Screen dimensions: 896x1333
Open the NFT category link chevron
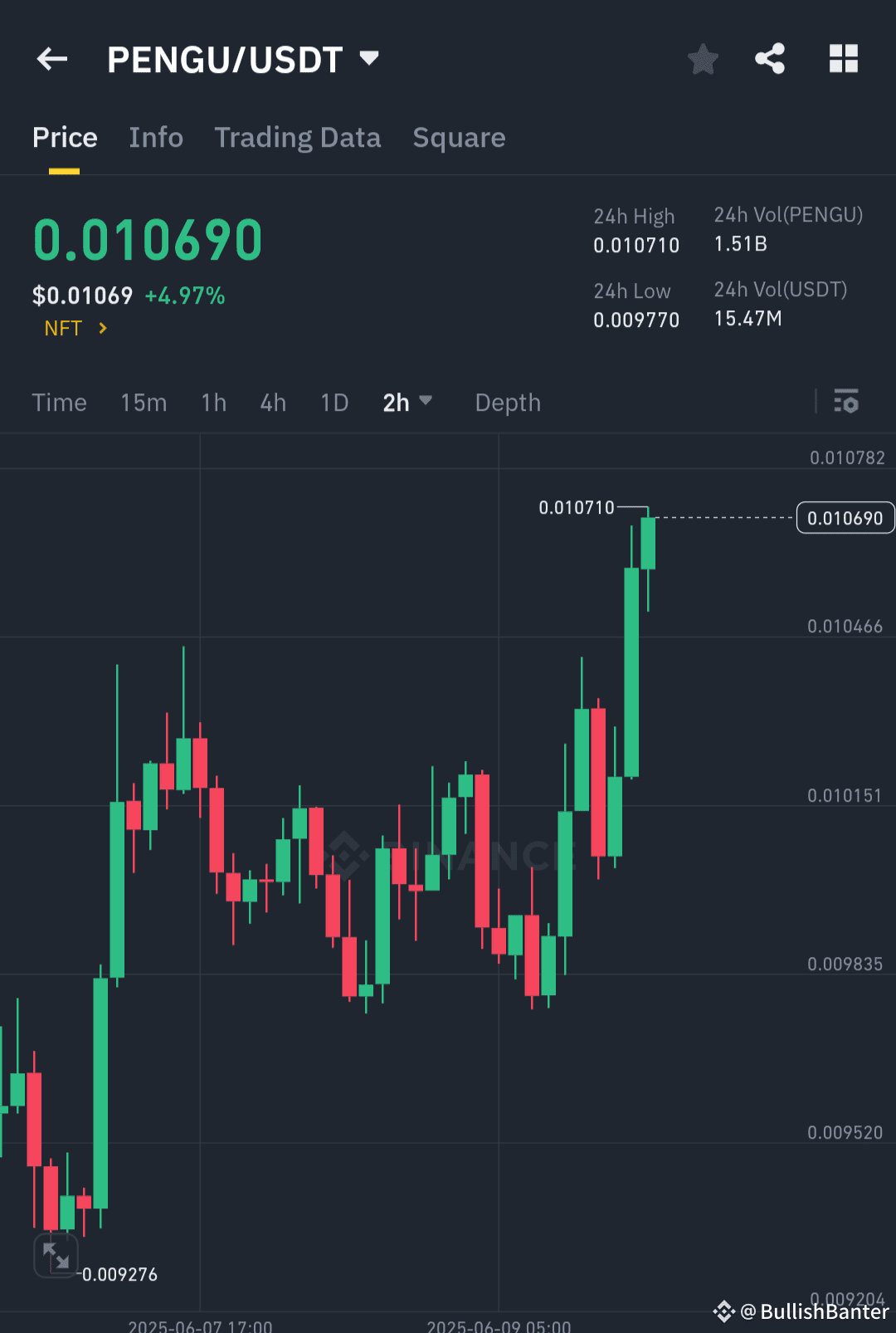click(x=102, y=328)
